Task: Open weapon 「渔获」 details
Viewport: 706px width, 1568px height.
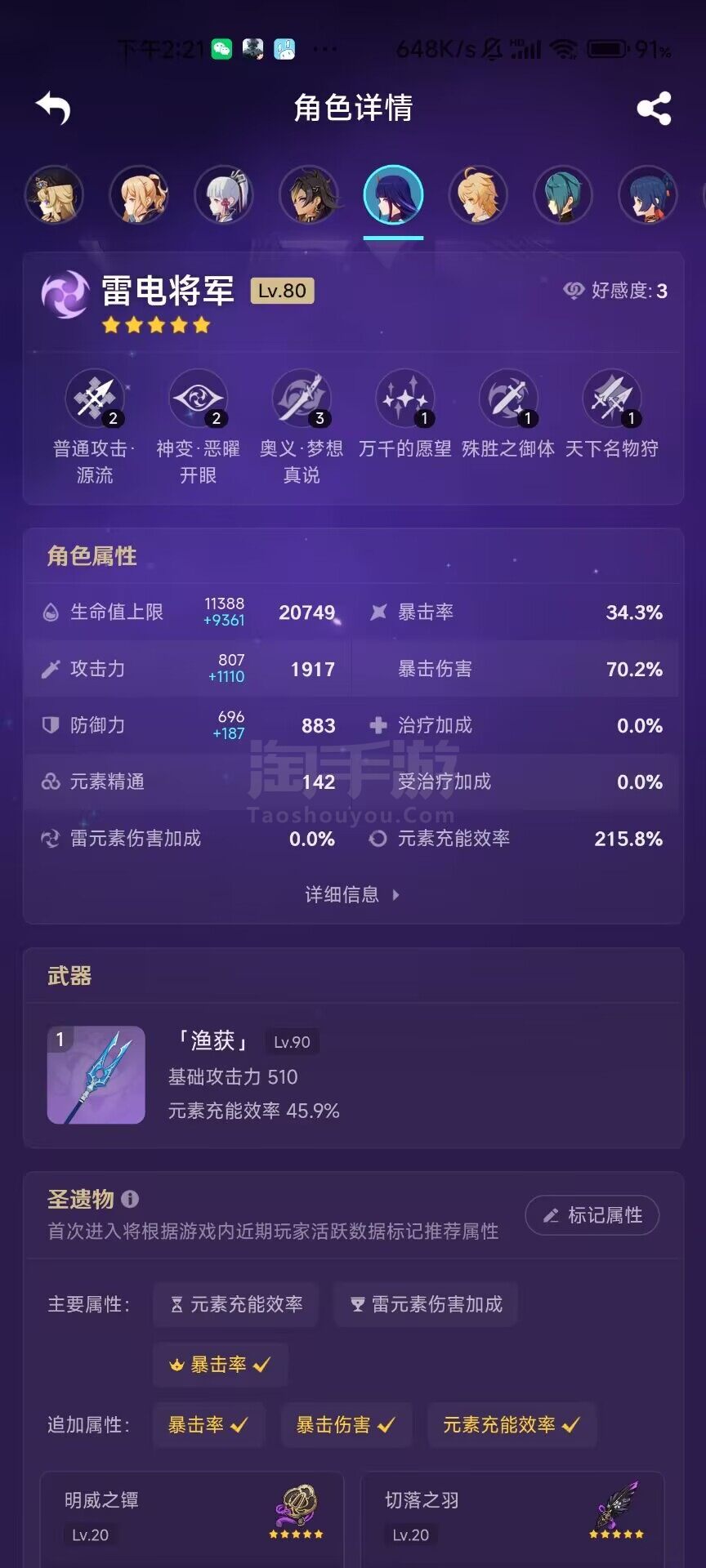Action: pyautogui.click(x=353, y=1075)
